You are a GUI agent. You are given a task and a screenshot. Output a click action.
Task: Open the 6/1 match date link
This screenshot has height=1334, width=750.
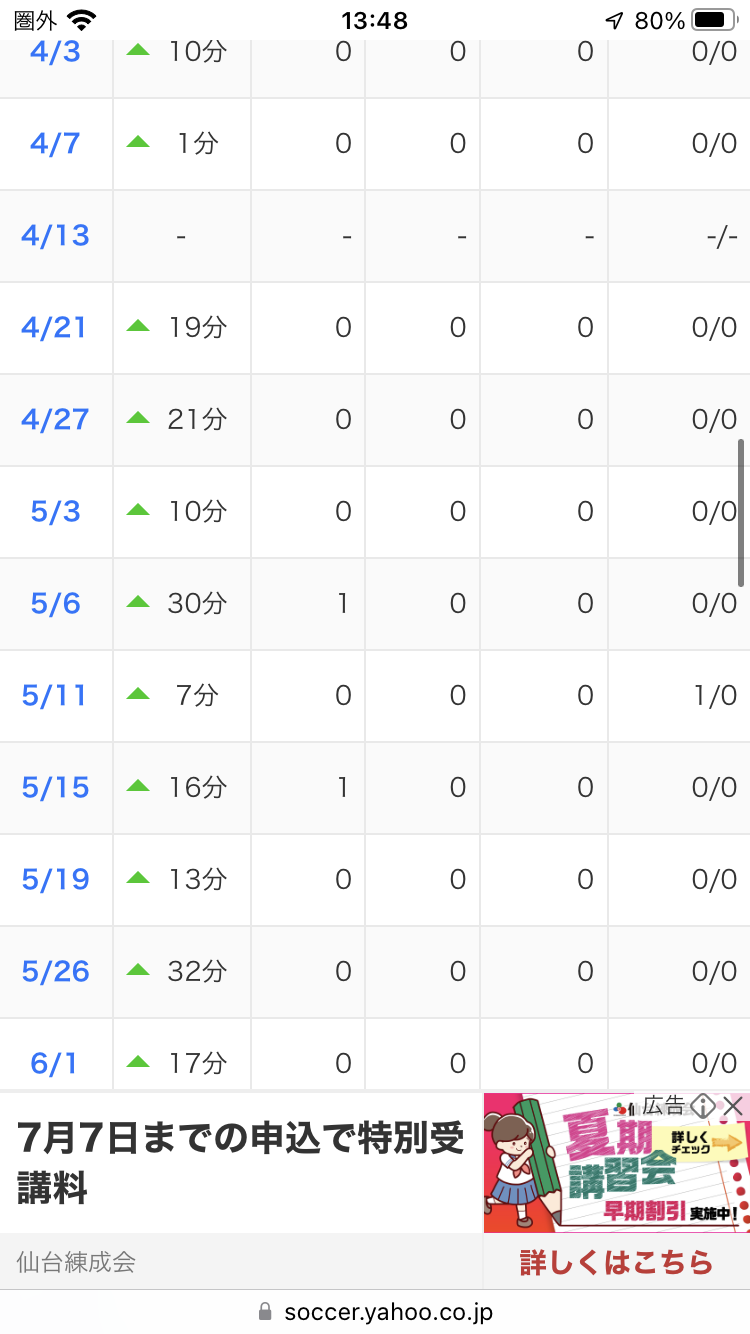tap(56, 1063)
